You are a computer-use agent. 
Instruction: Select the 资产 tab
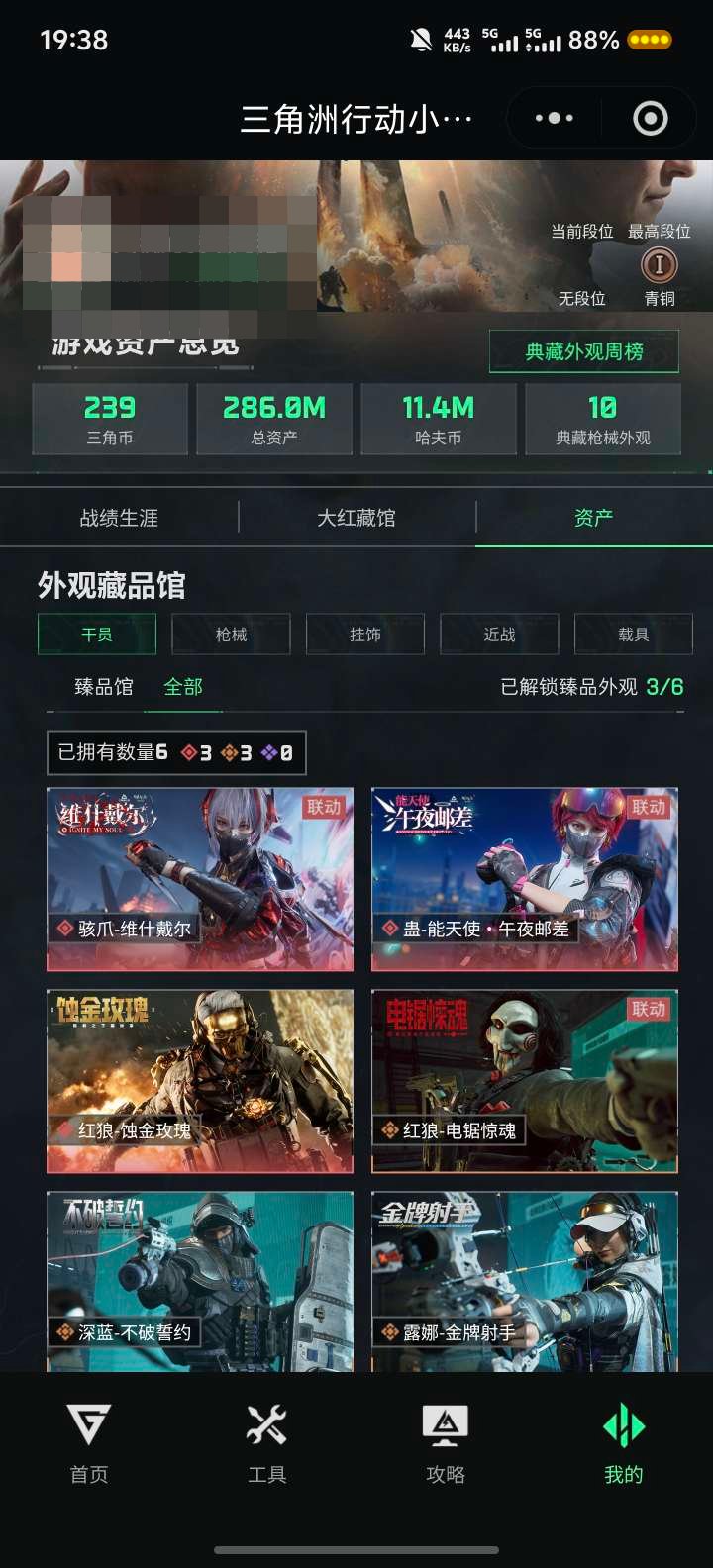tap(592, 518)
